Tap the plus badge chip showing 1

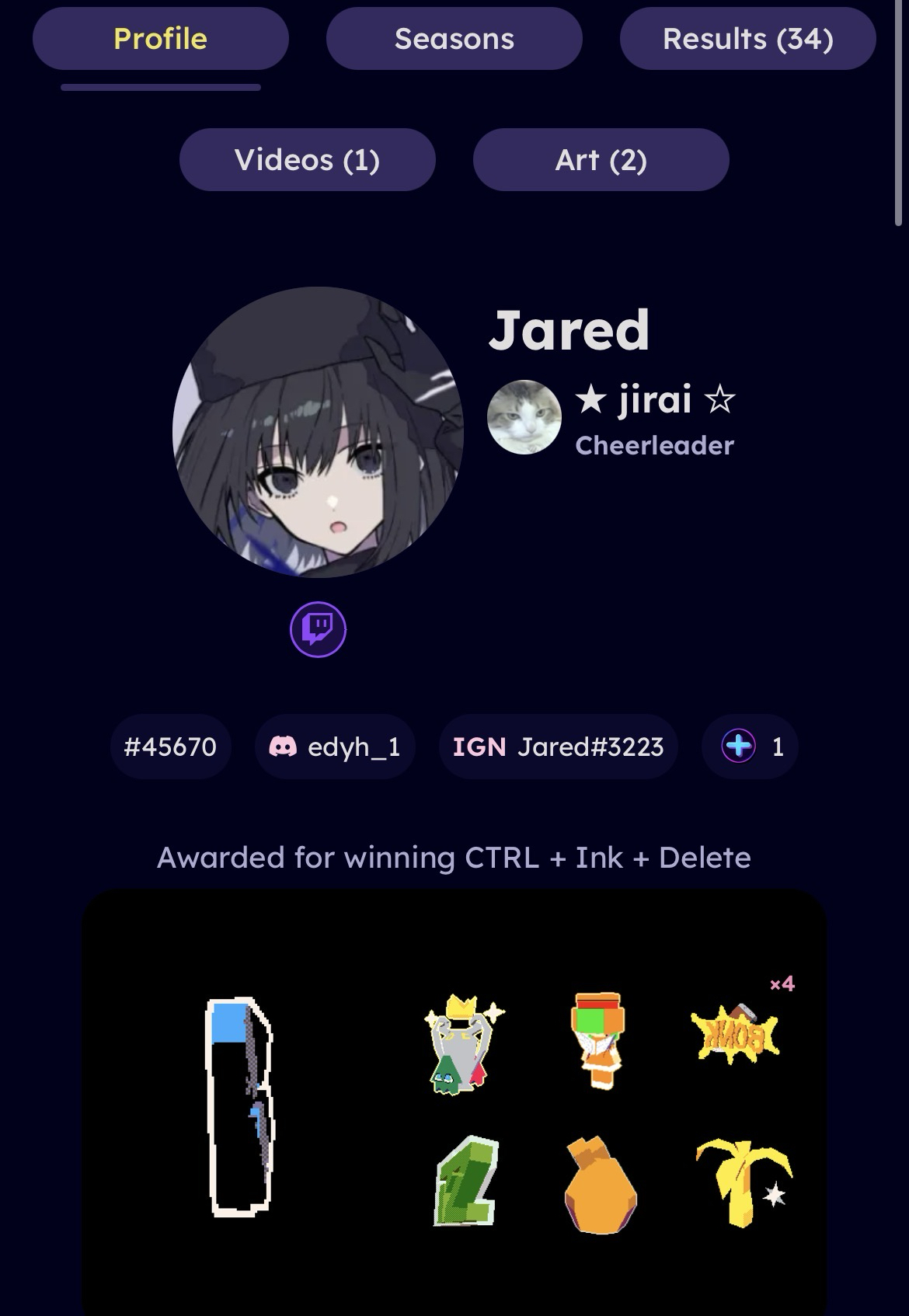coord(750,747)
